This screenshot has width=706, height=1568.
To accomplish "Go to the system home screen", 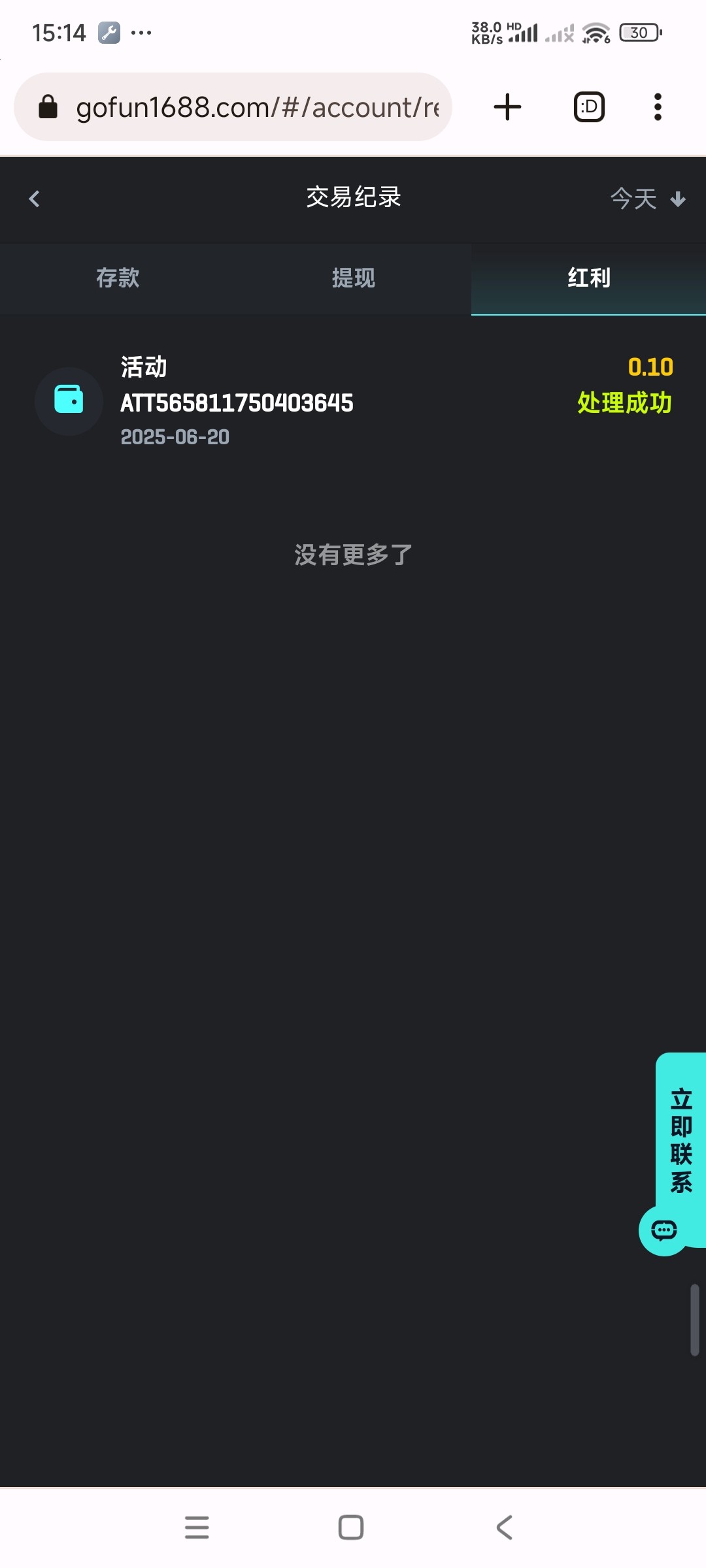I will (351, 1527).
